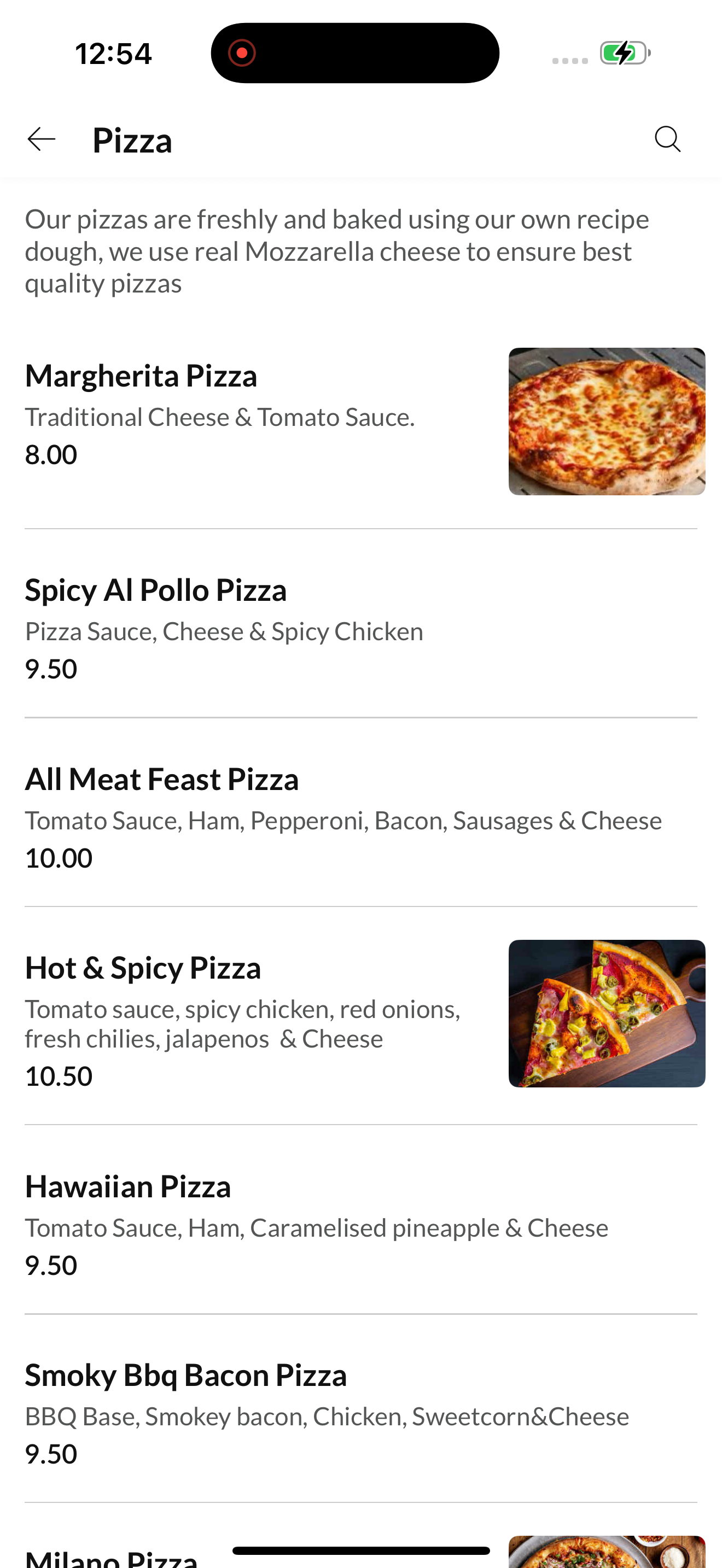Tap the Hot & Spicy Pizza photo

[x=607, y=1014]
